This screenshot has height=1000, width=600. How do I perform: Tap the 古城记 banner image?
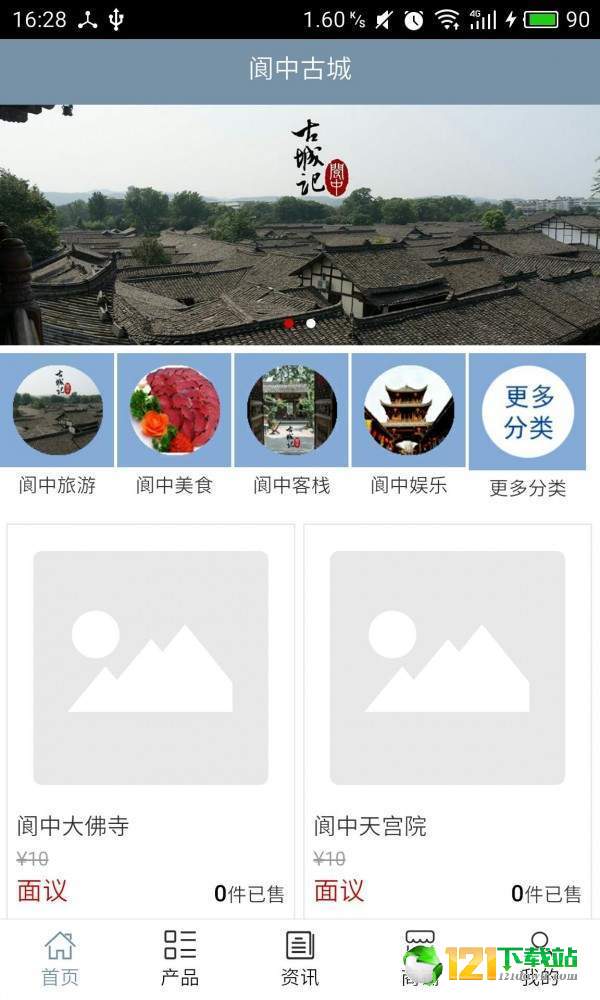300,225
